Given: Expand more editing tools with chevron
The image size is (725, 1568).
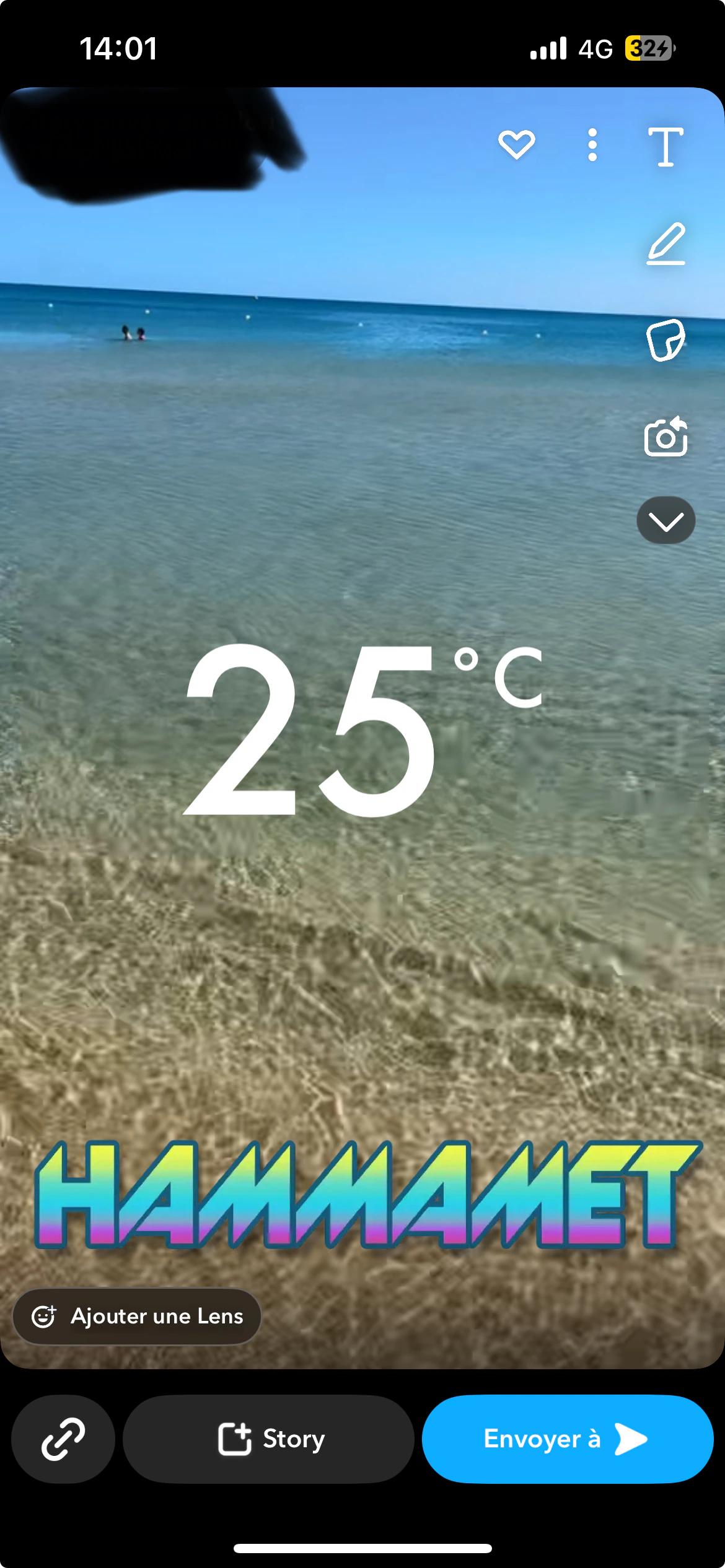Looking at the screenshot, I should 666,521.
